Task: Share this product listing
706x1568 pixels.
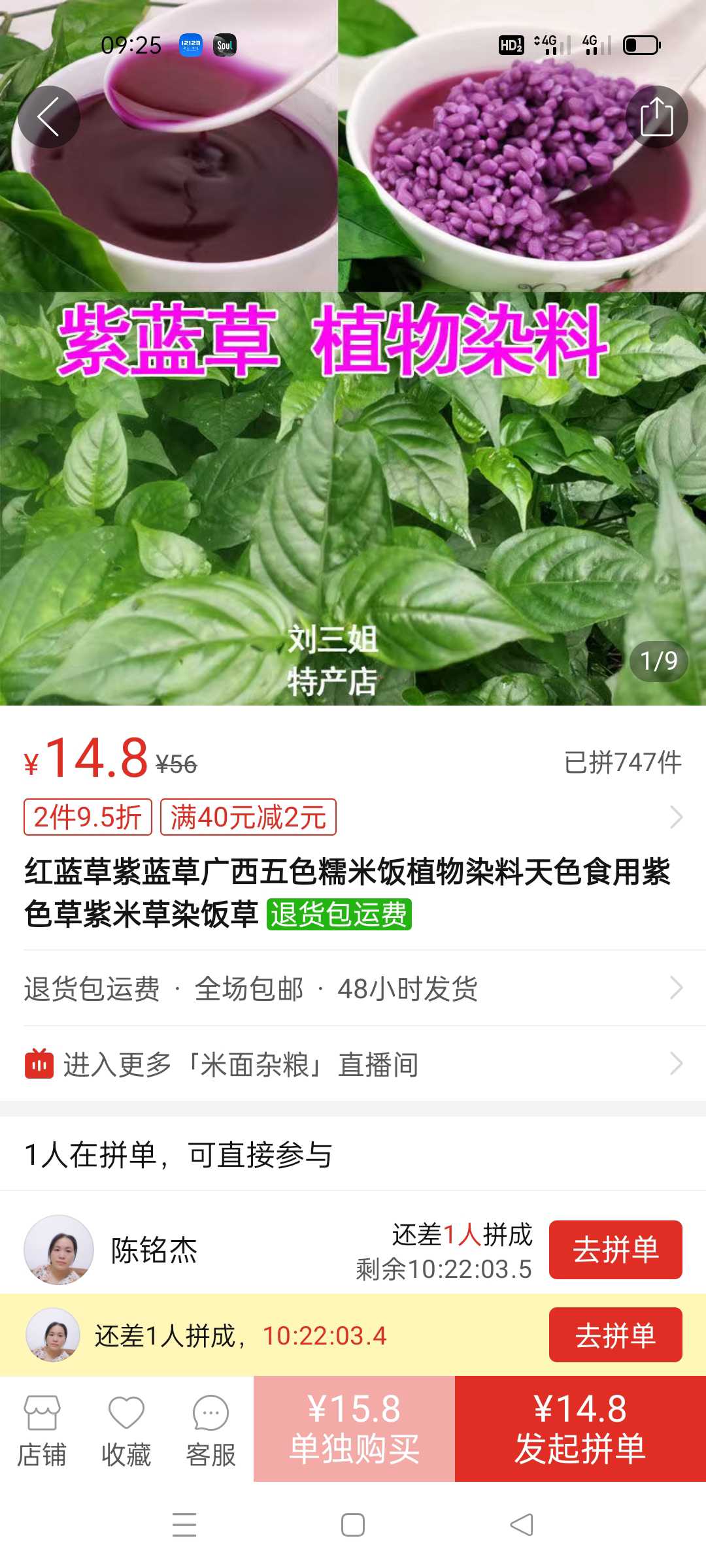Action: coord(656,117)
